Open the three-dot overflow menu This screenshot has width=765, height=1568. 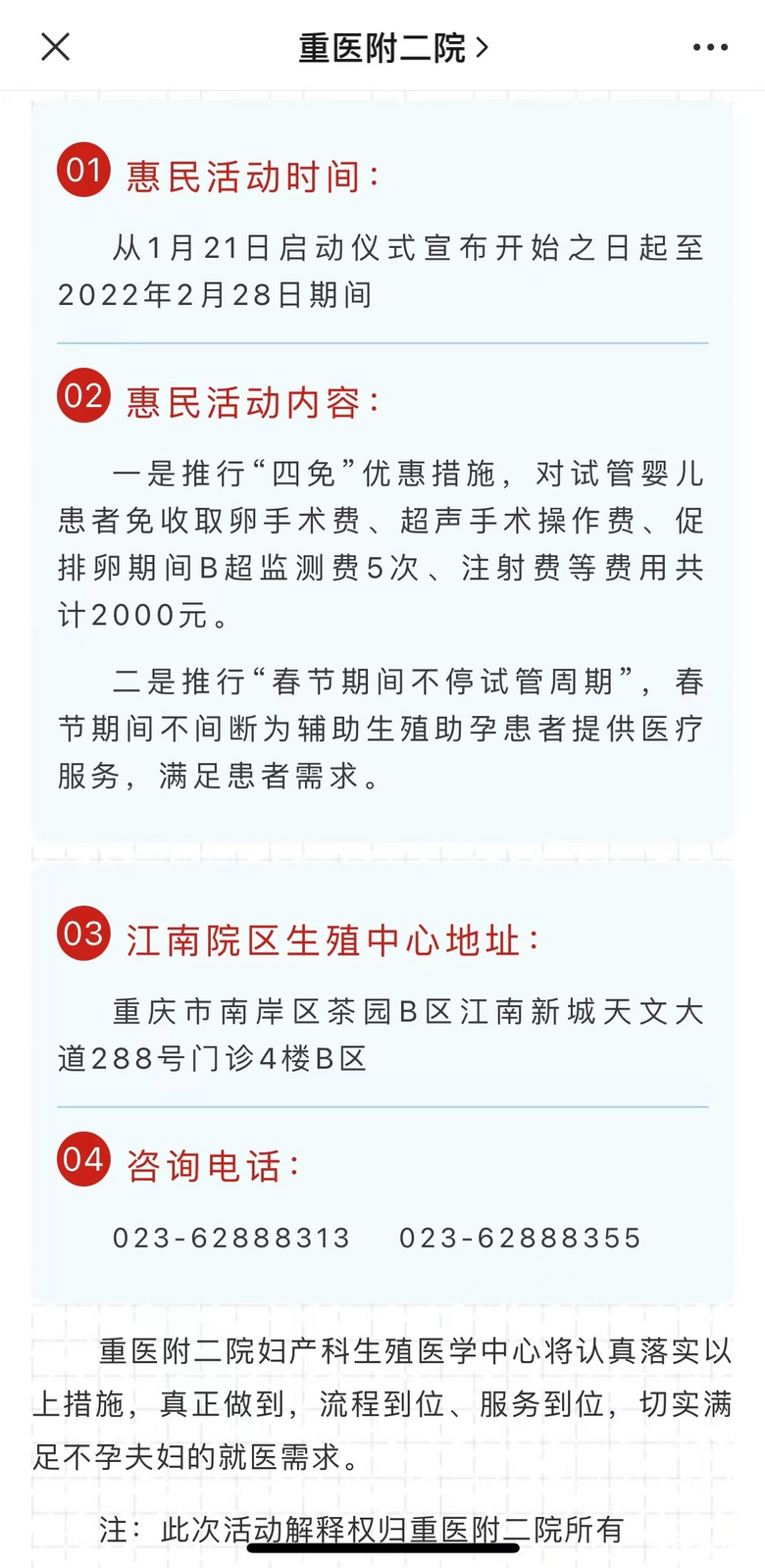pyautogui.click(x=710, y=47)
